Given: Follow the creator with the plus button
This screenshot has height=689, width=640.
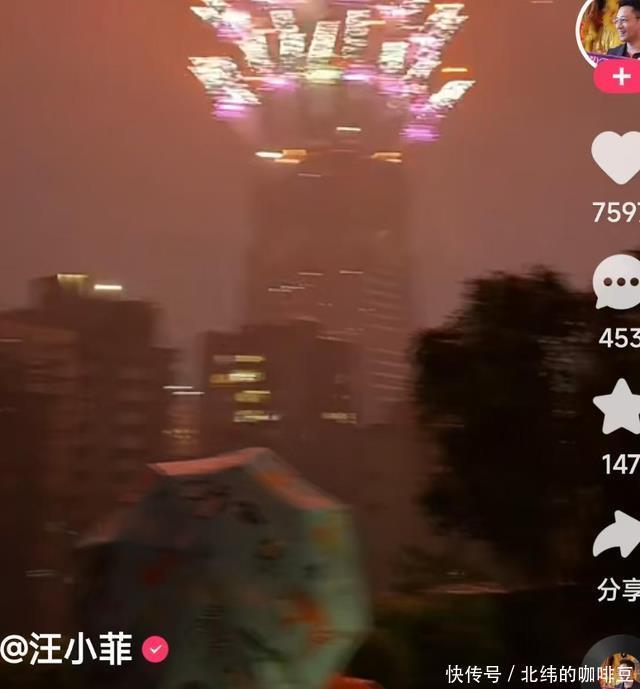Looking at the screenshot, I should [620, 77].
